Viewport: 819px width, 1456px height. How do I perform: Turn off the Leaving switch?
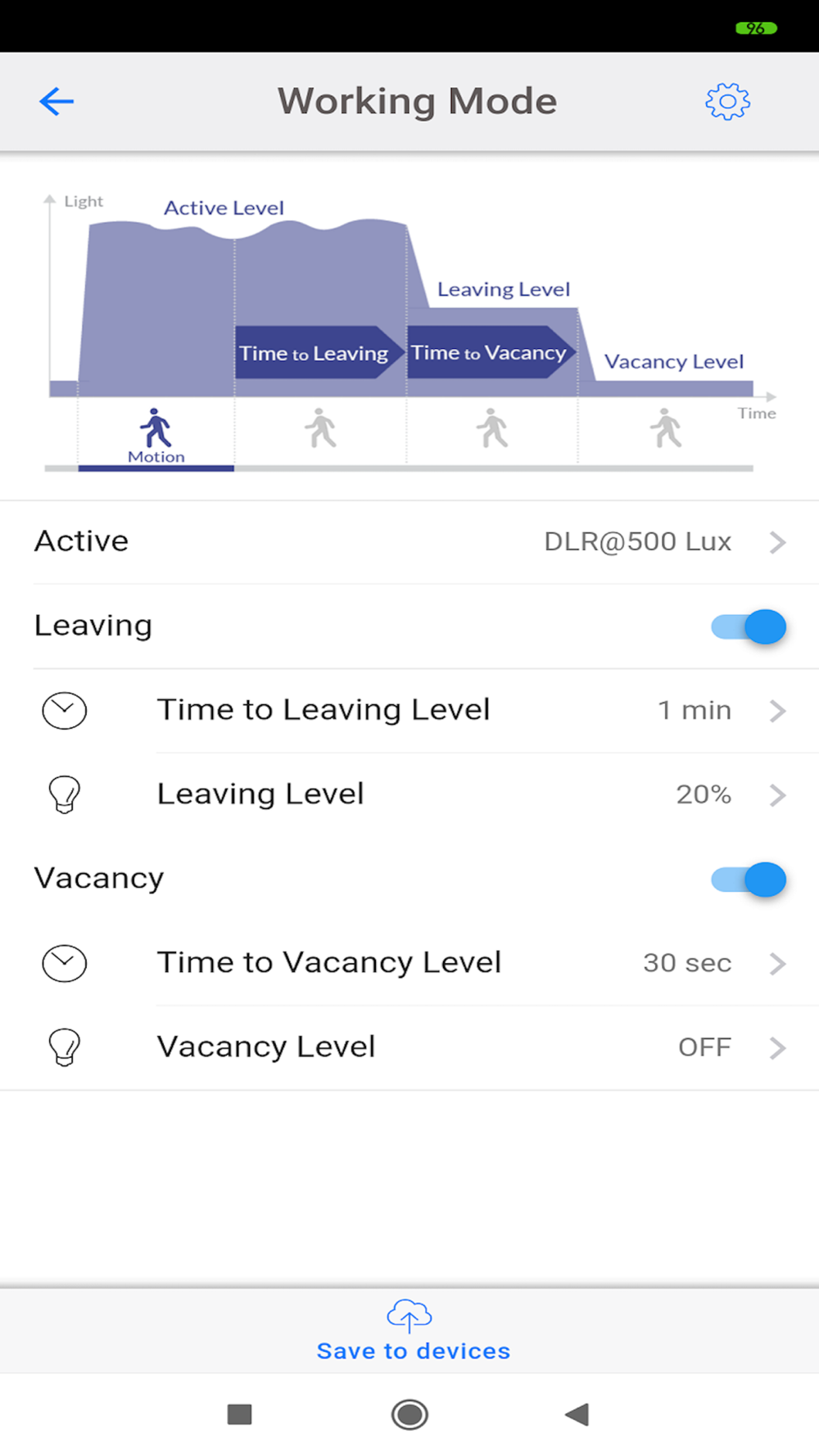(x=749, y=627)
